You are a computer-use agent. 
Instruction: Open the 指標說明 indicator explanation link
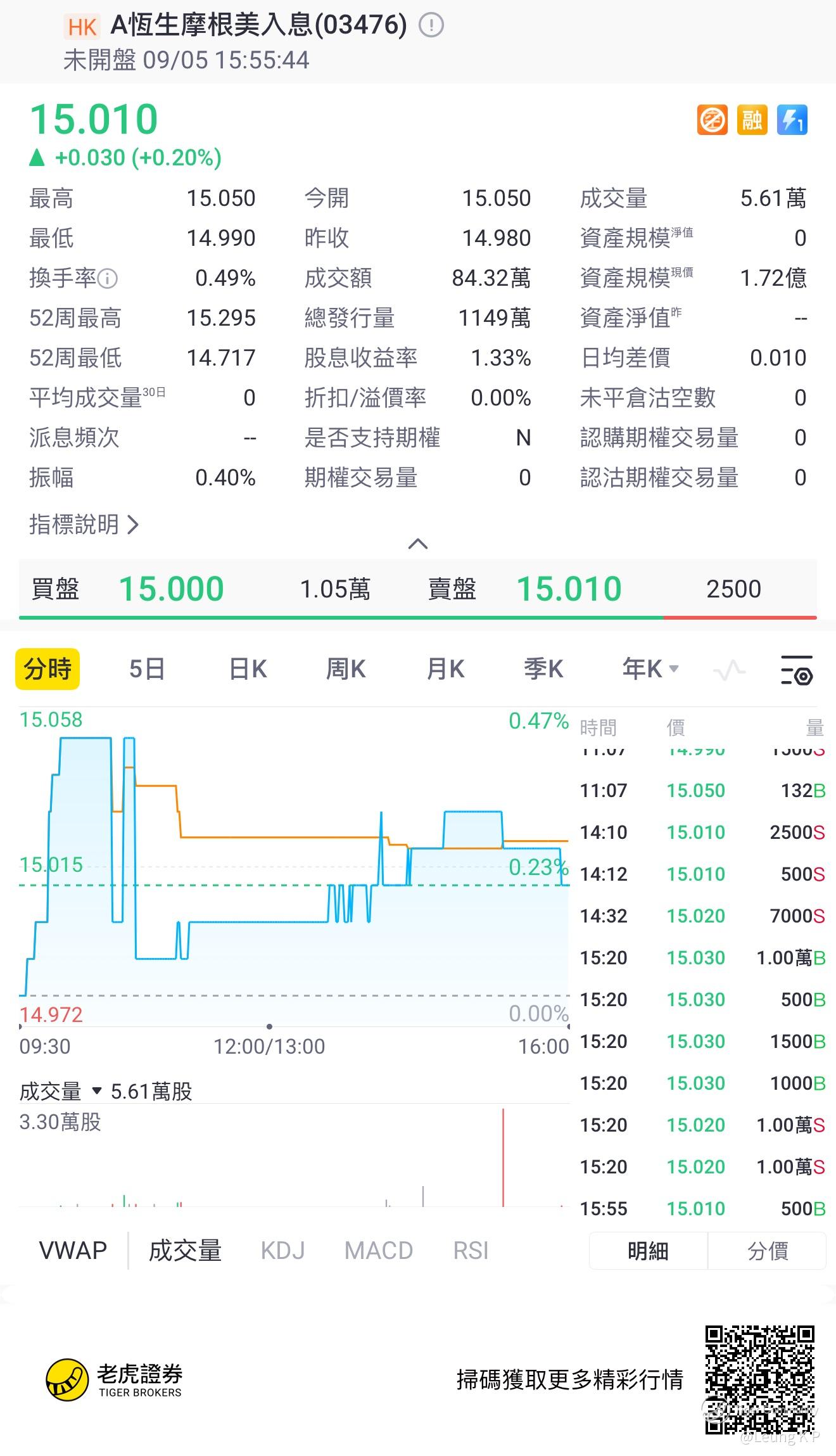(84, 525)
